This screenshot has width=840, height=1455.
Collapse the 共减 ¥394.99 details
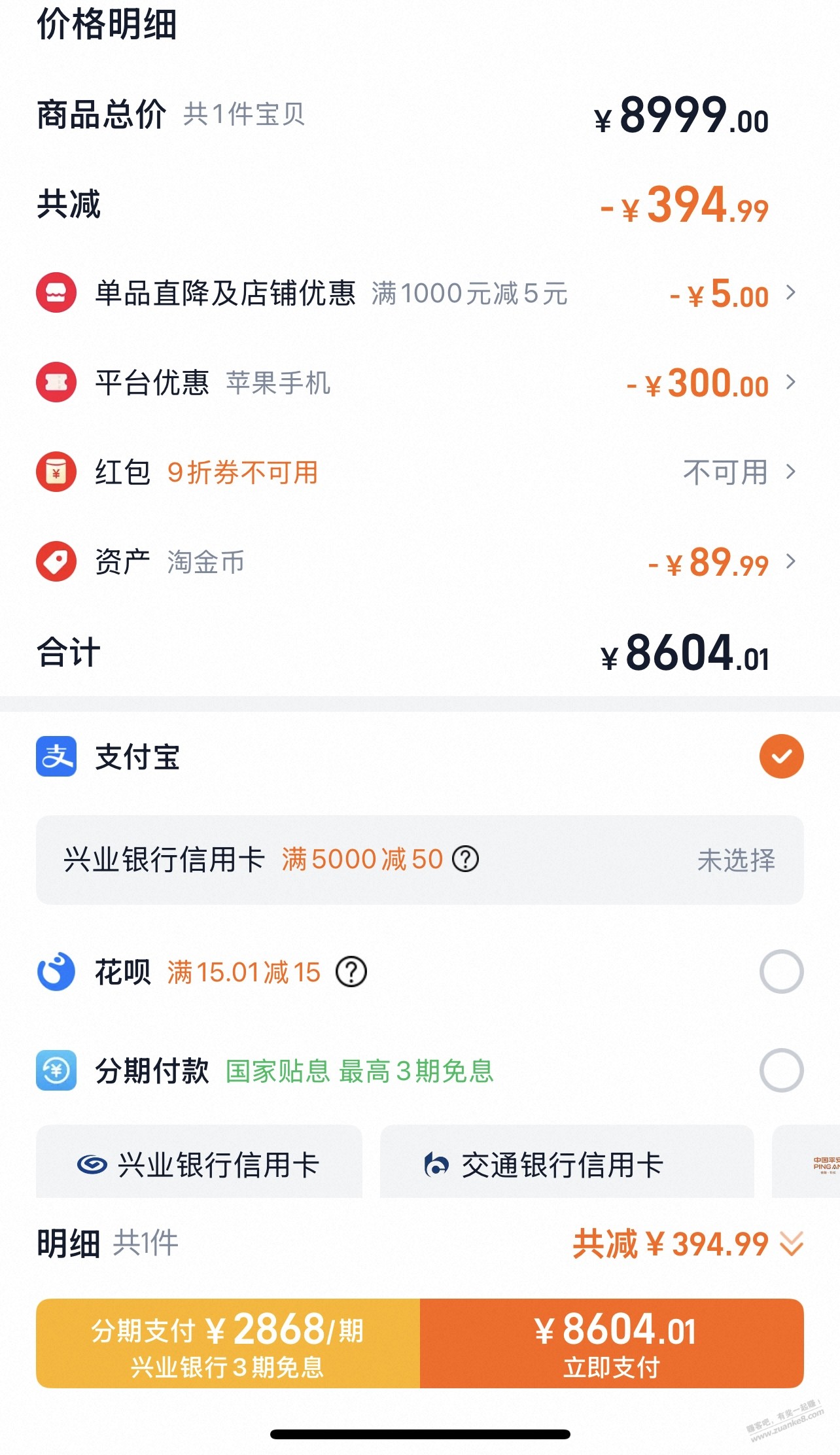tap(792, 1244)
